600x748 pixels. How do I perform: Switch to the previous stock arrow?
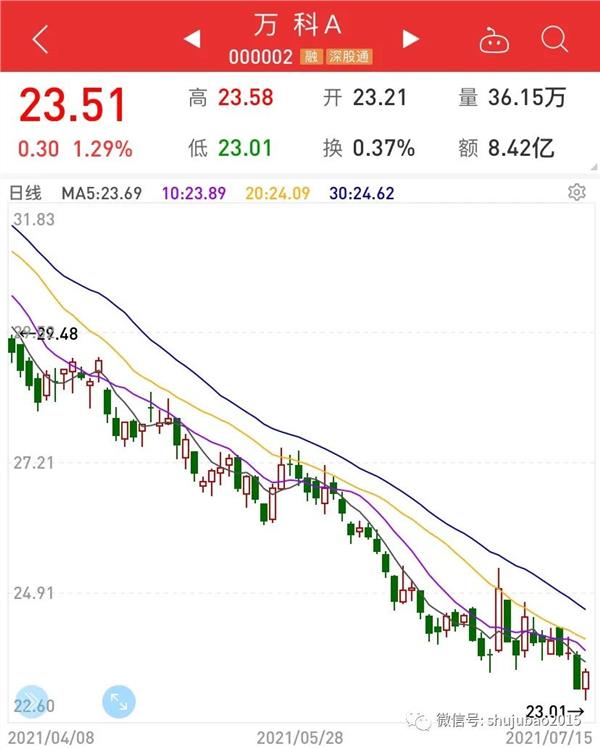[192, 39]
